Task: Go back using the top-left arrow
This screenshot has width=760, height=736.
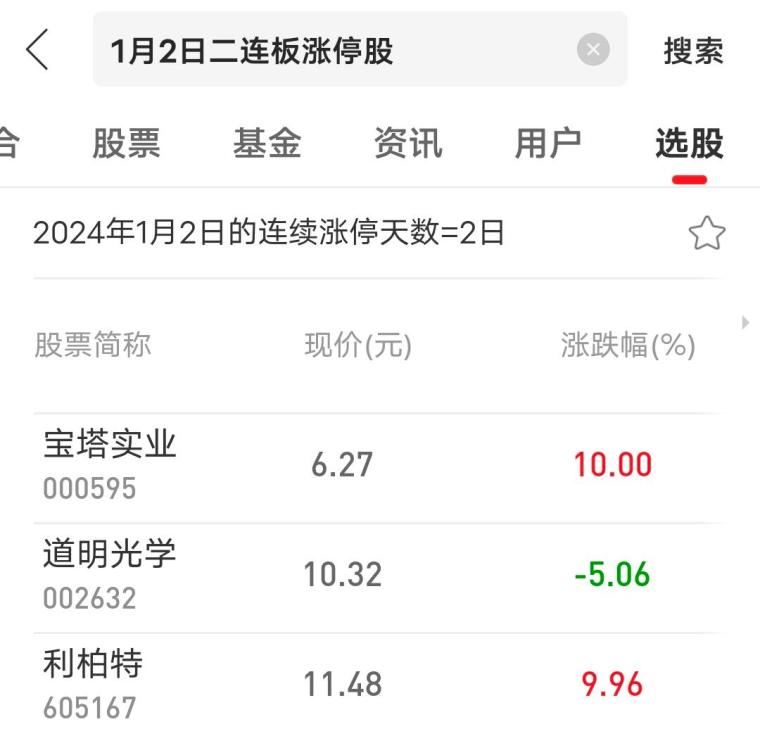Action: point(38,50)
